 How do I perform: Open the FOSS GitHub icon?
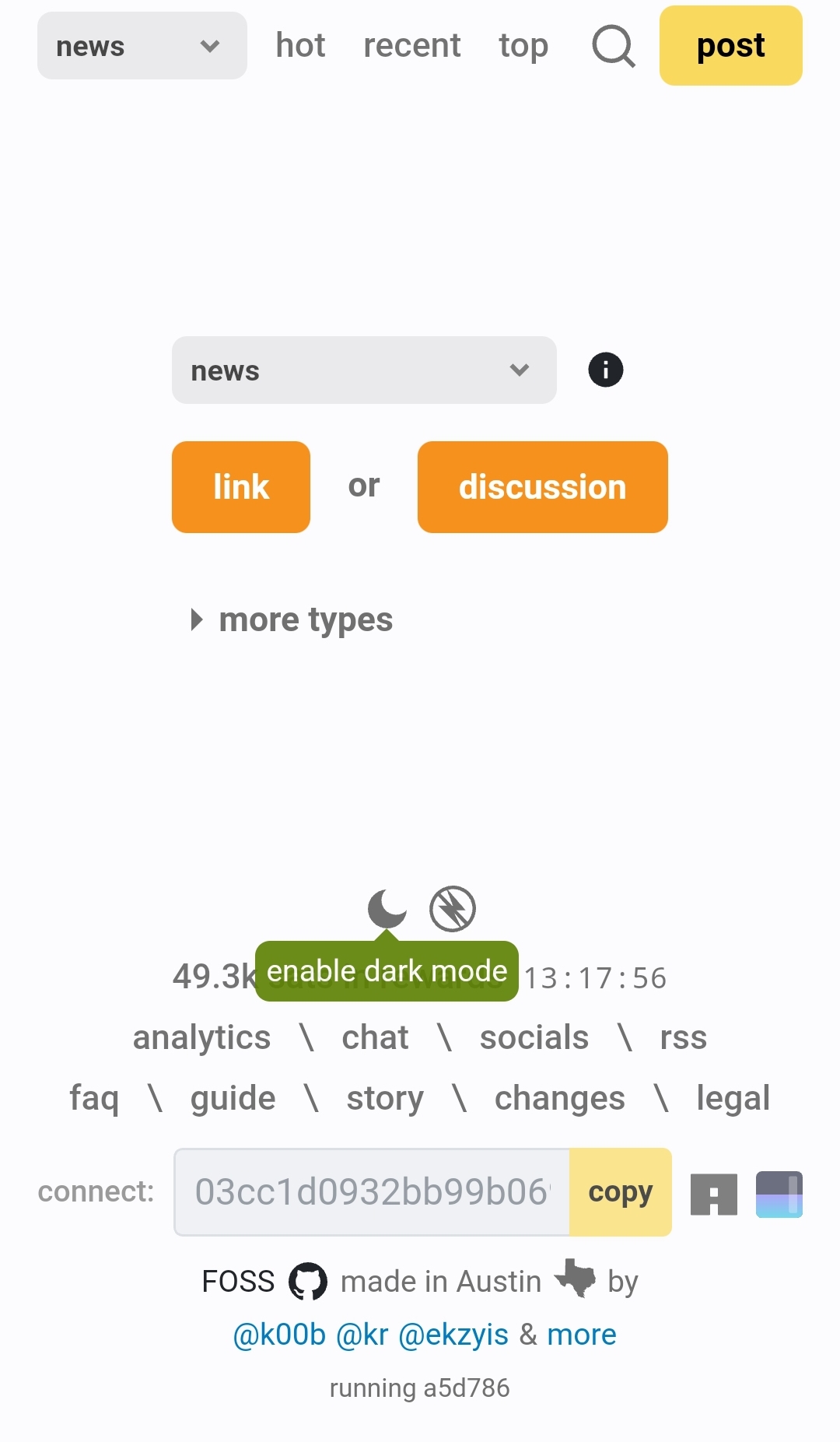(x=307, y=1281)
